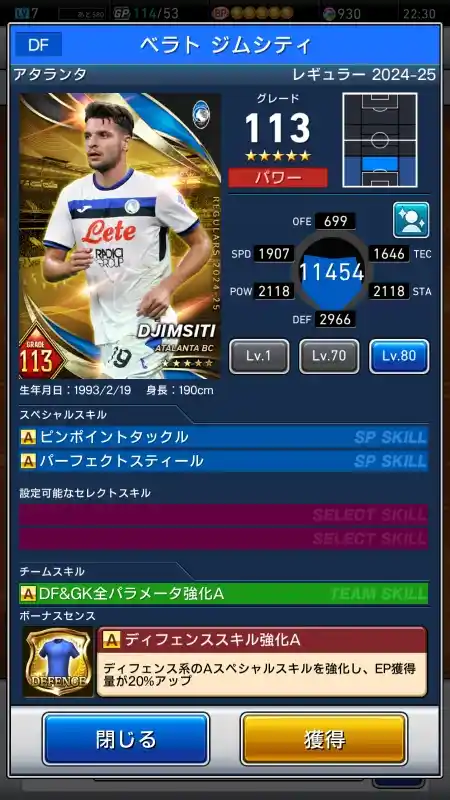Switch stats view to Lv.70
This screenshot has width=450, height=800.
pos(329,356)
